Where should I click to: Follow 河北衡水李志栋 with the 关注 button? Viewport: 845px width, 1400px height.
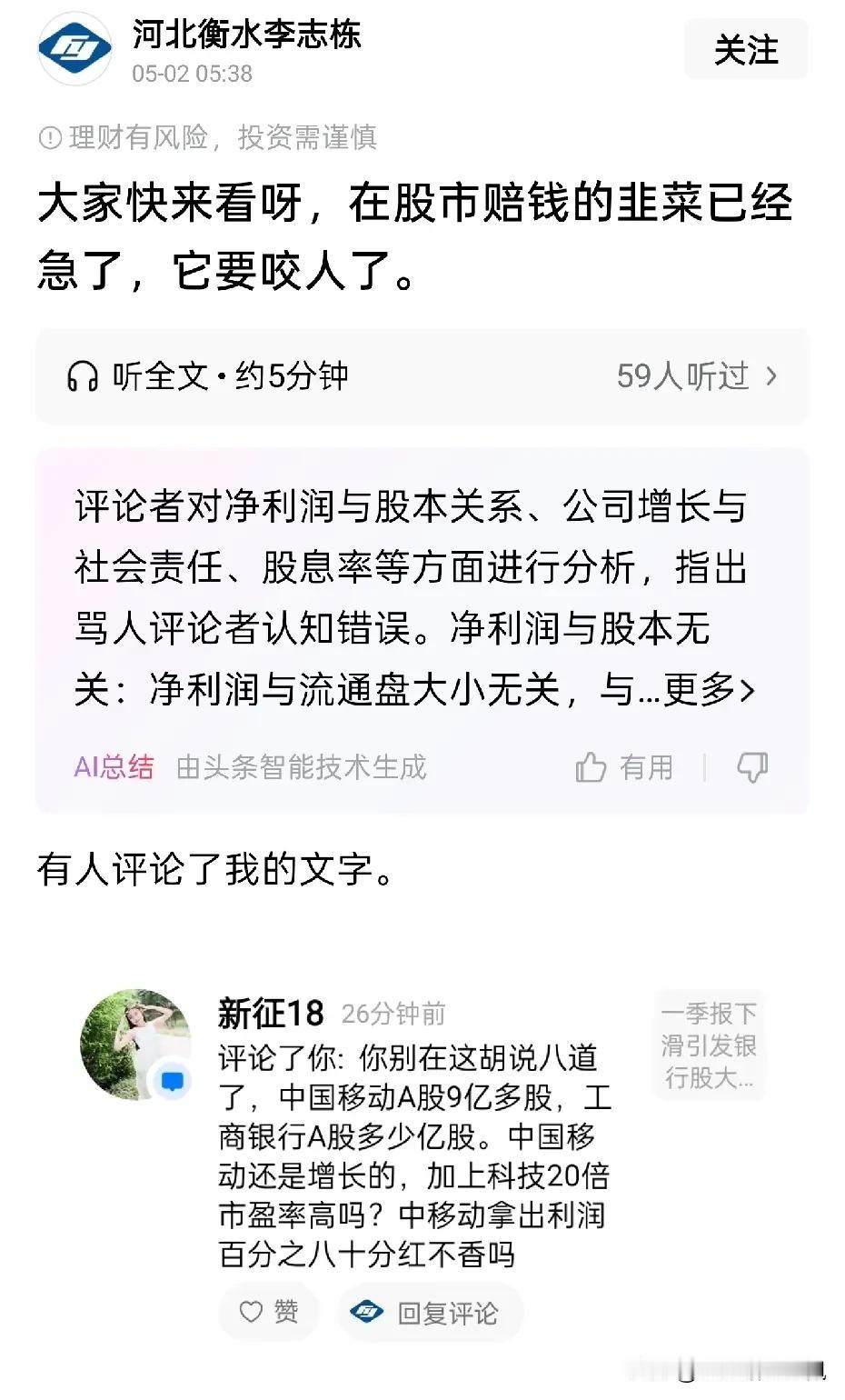point(746,50)
